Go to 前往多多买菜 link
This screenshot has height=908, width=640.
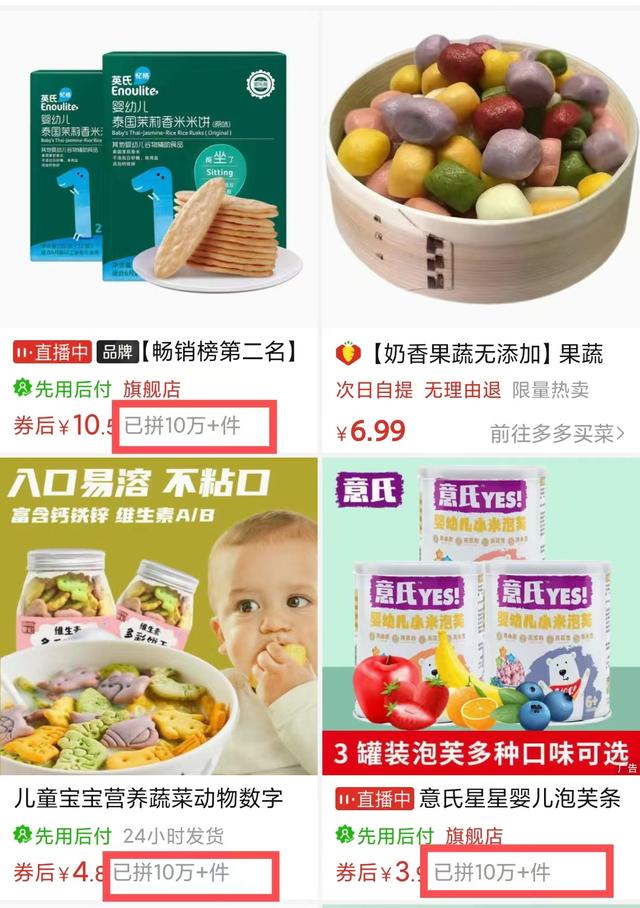coord(556,433)
